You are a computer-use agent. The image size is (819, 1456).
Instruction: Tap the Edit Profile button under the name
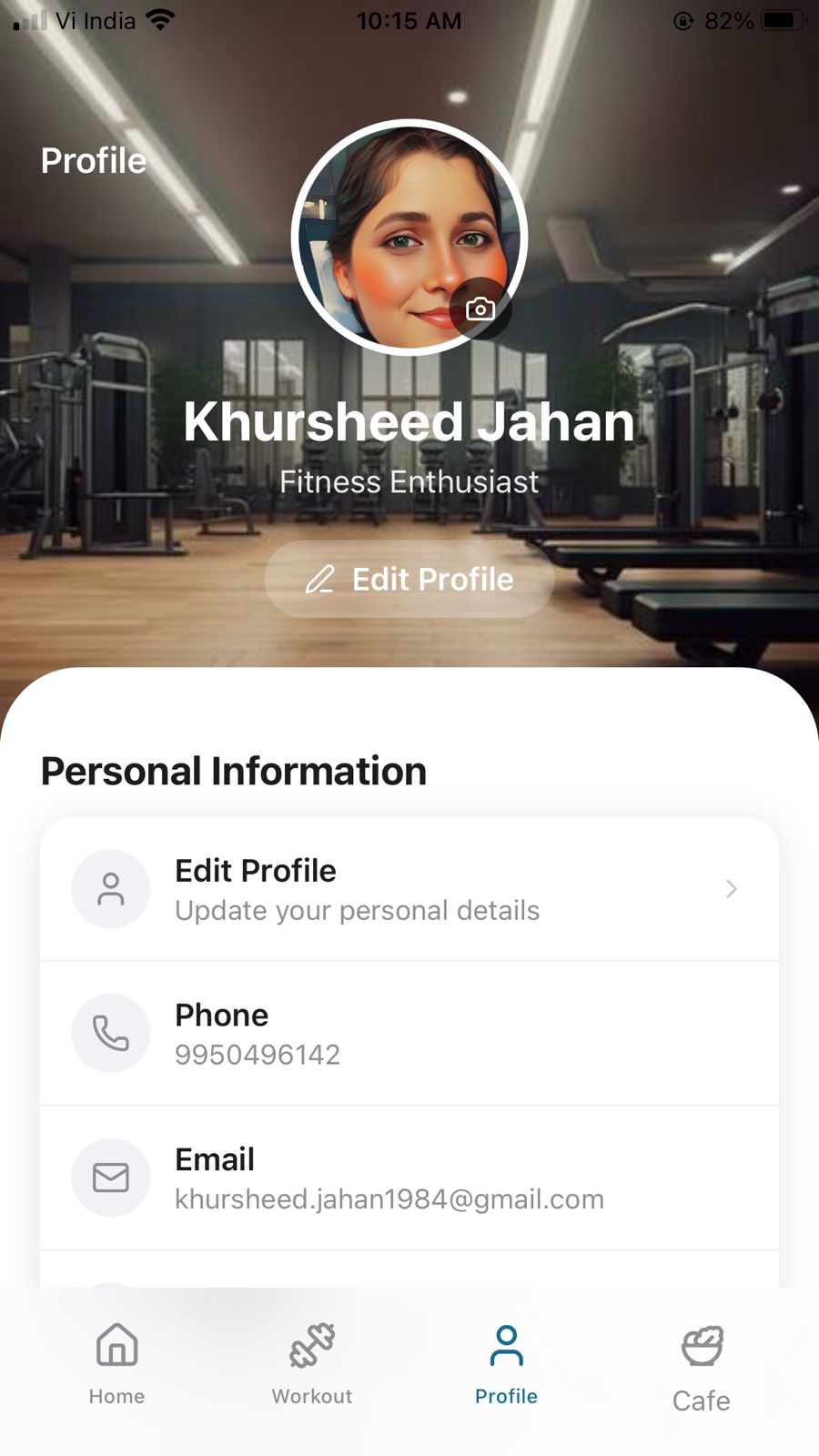click(x=409, y=579)
